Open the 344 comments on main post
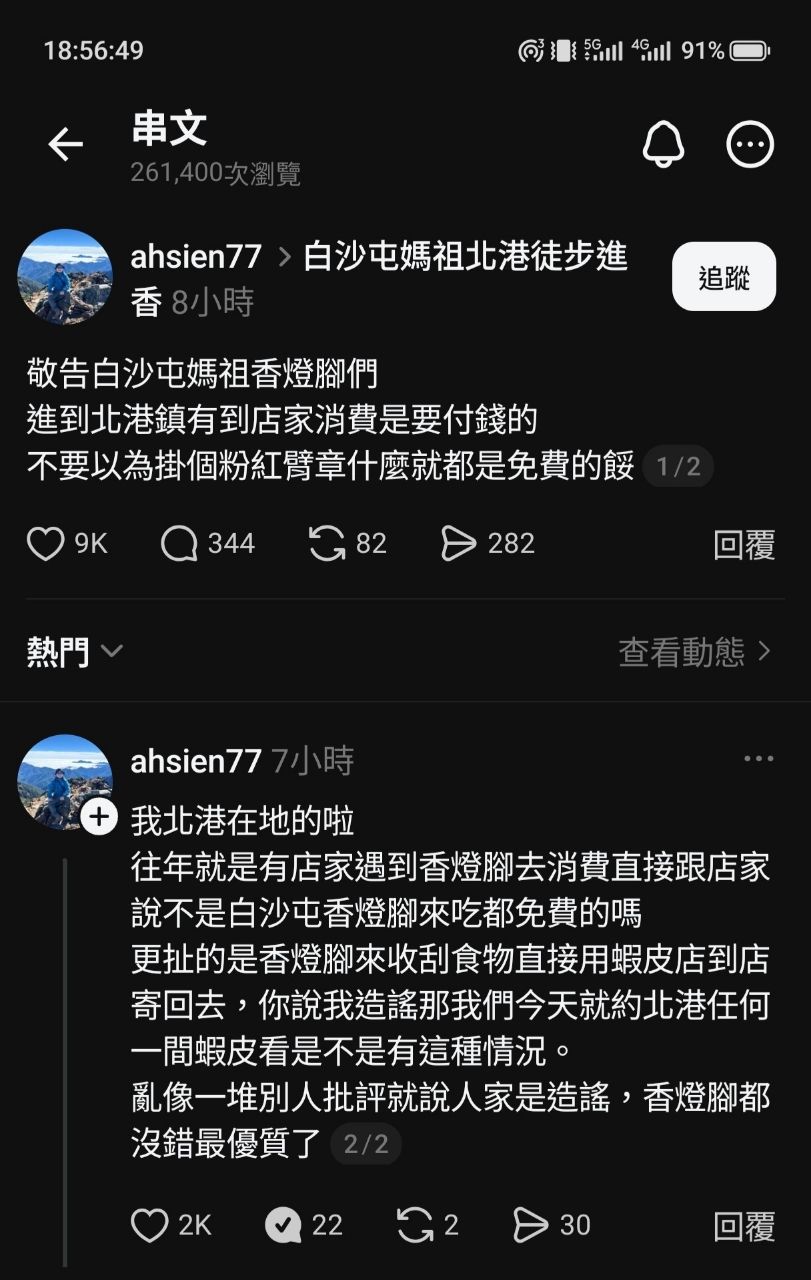This screenshot has height=1280, width=811. (x=180, y=544)
